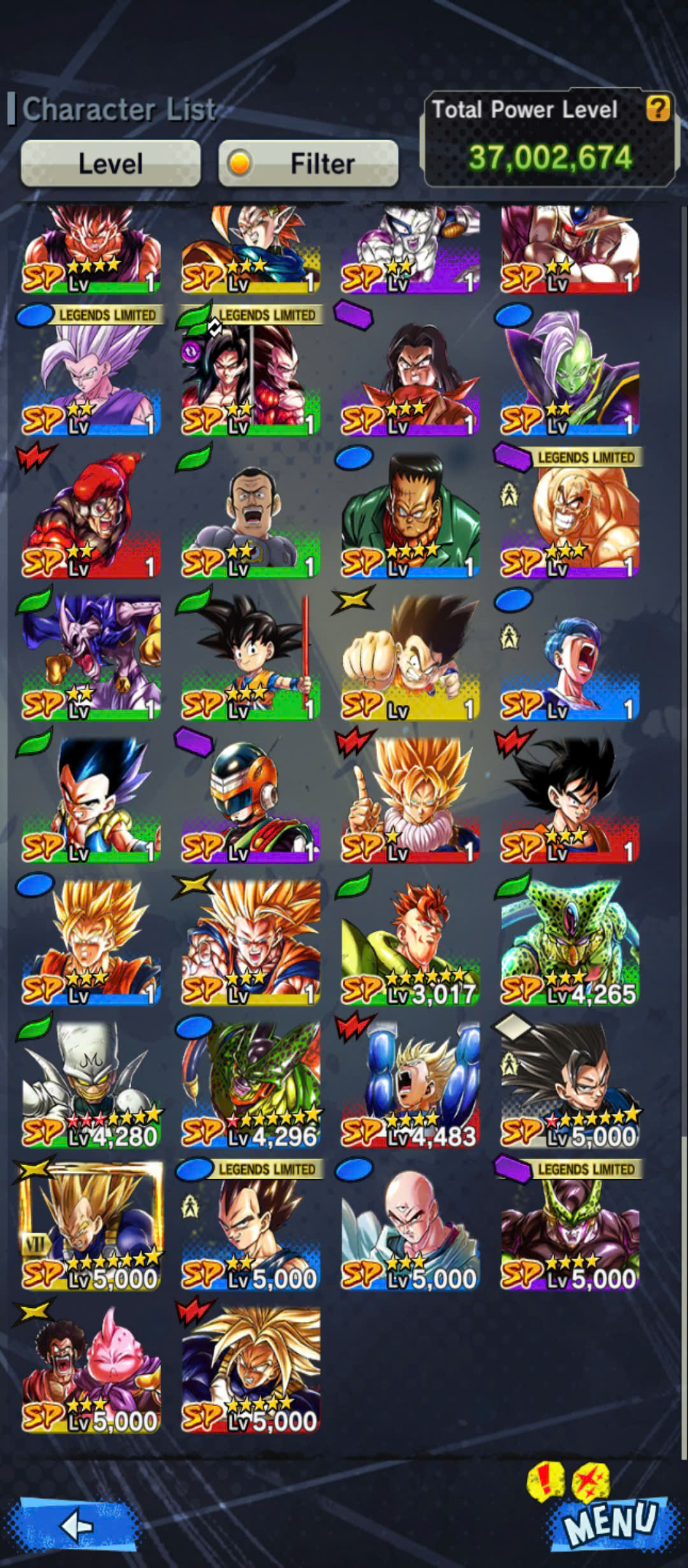Choose the kid Goku with red pole card

pos(250,657)
